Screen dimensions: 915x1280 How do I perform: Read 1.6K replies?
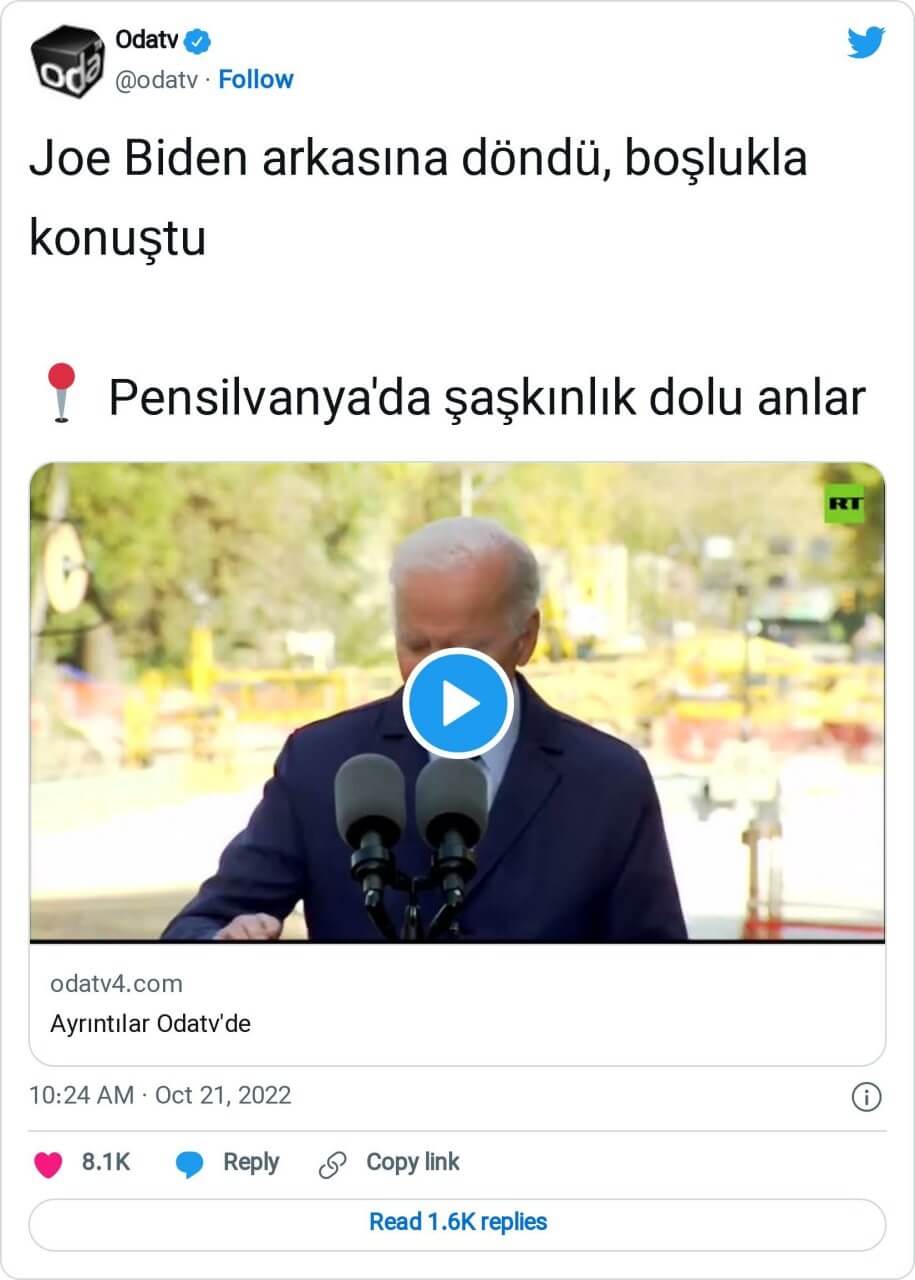pyautogui.click(x=457, y=1222)
